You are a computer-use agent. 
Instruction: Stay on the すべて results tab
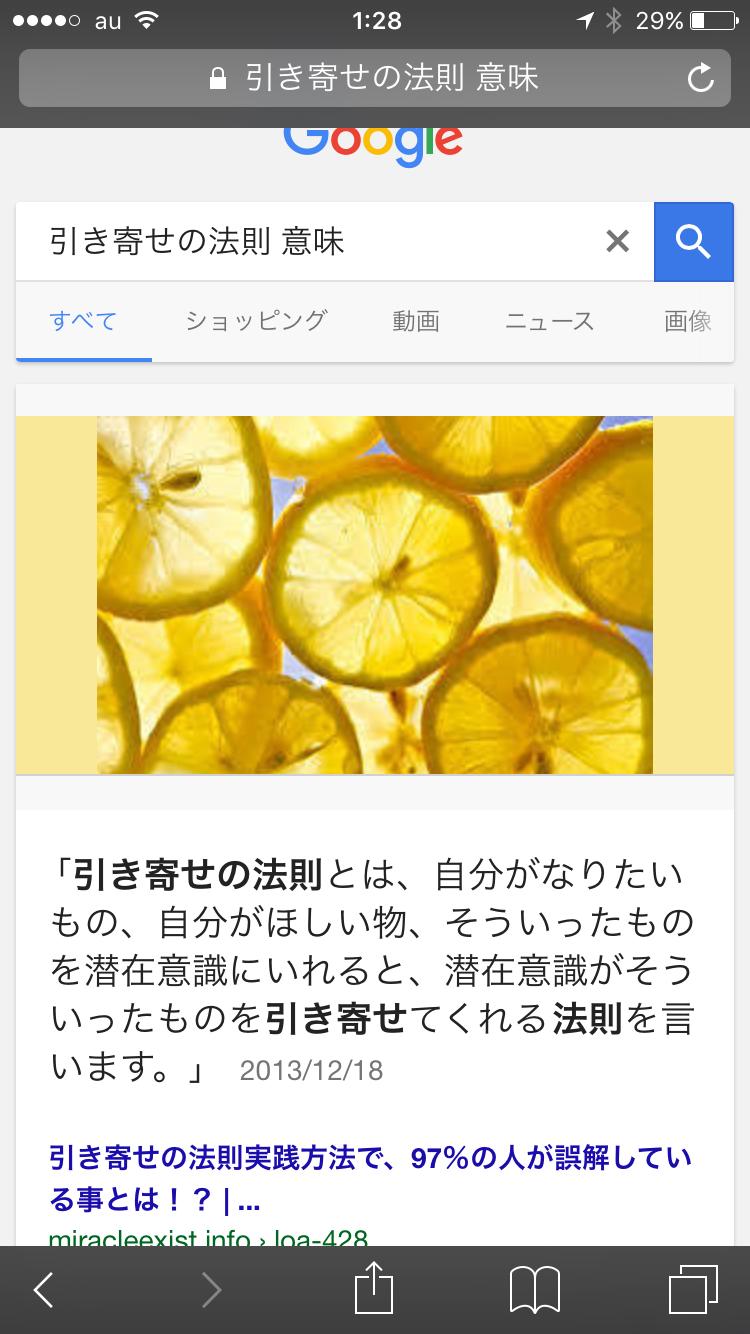pyautogui.click(x=83, y=320)
